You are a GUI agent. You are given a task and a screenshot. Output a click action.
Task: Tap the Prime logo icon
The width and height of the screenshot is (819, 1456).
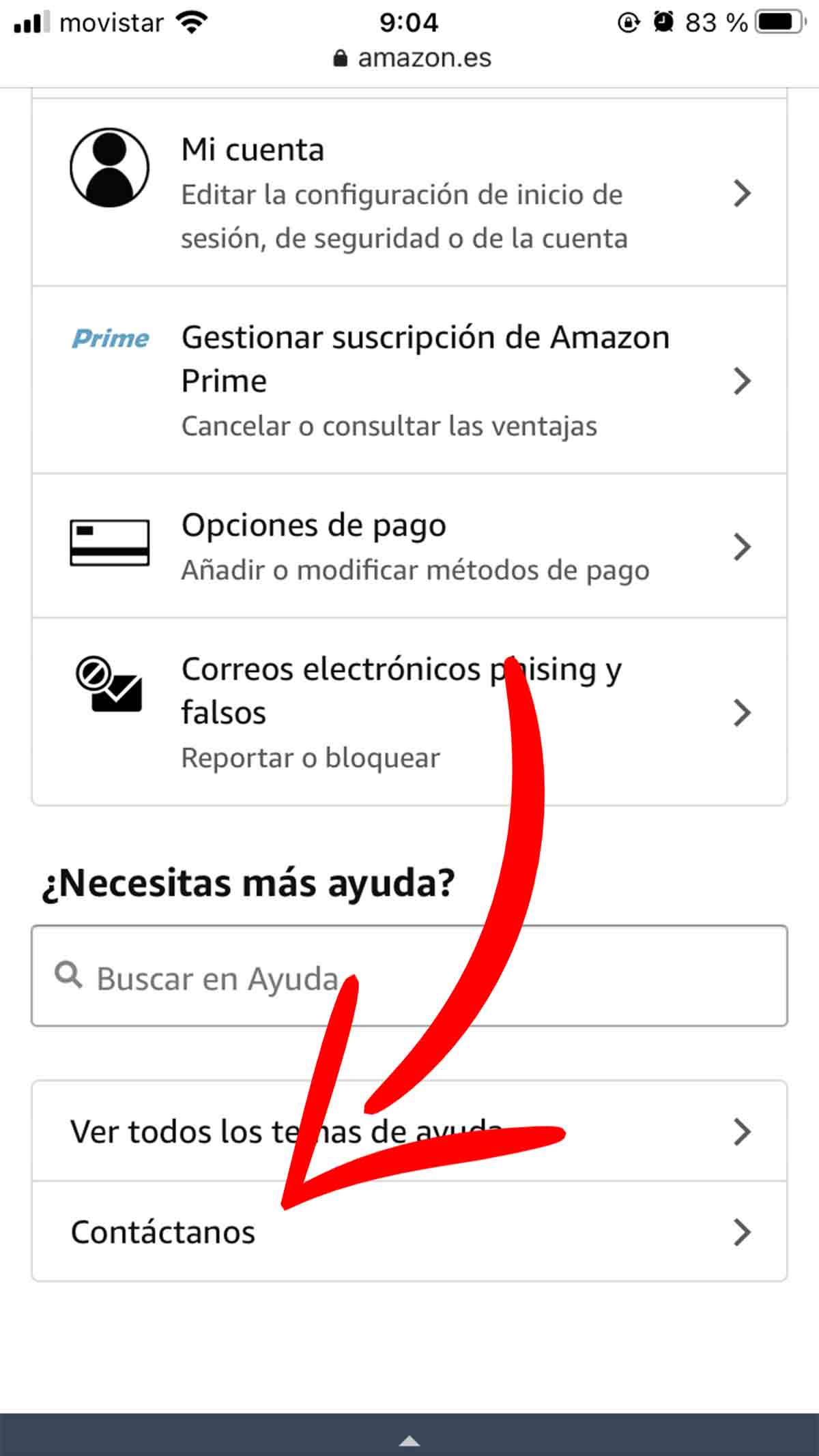click(111, 338)
